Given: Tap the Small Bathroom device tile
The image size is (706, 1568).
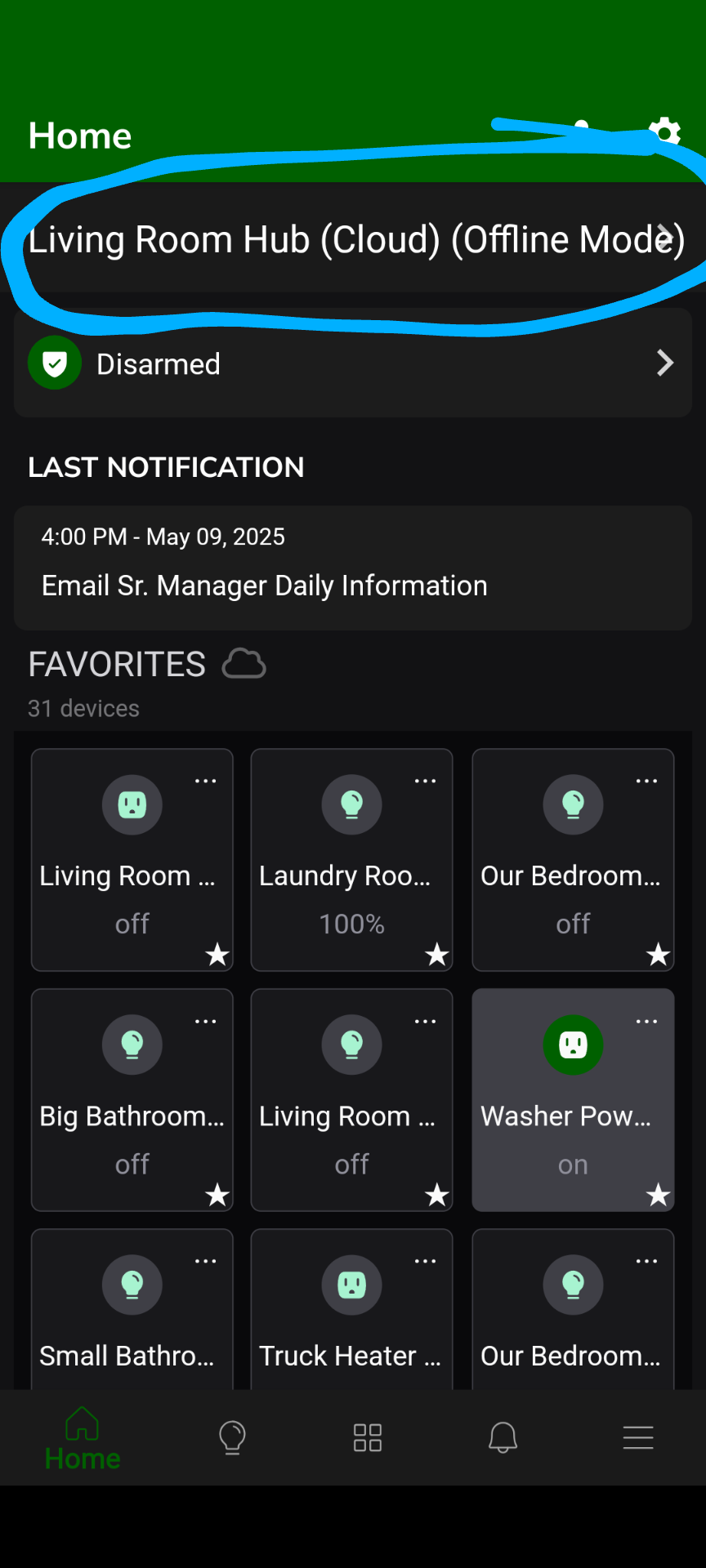Looking at the screenshot, I should pos(132,1308).
